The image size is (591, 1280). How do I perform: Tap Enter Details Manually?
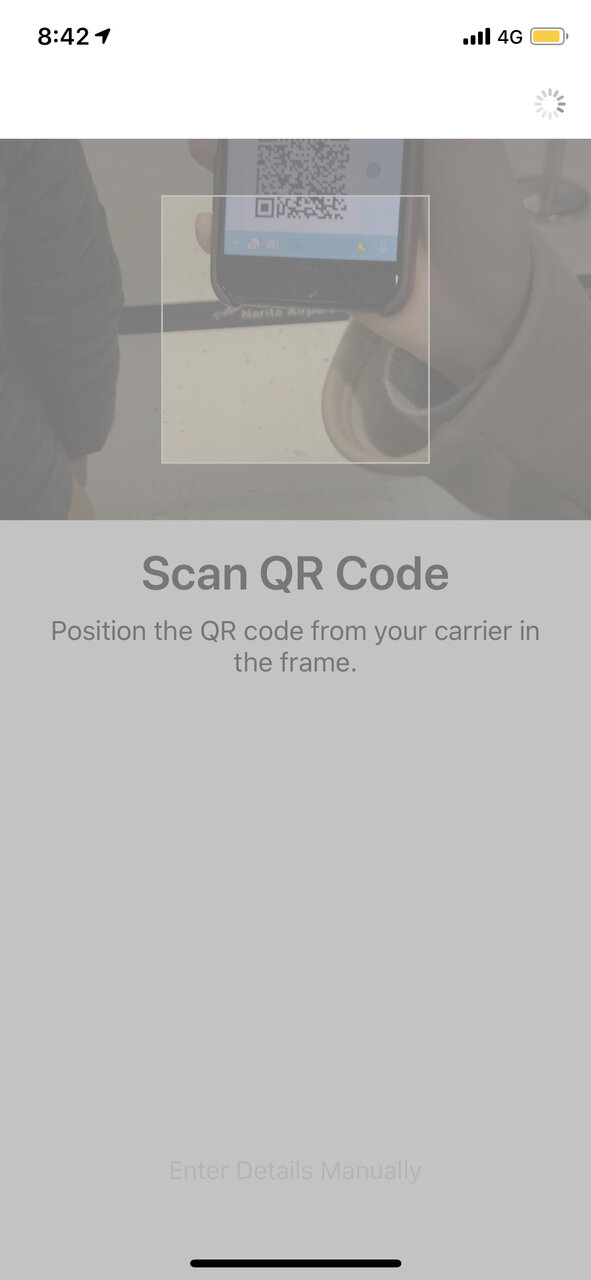[x=295, y=1171]
